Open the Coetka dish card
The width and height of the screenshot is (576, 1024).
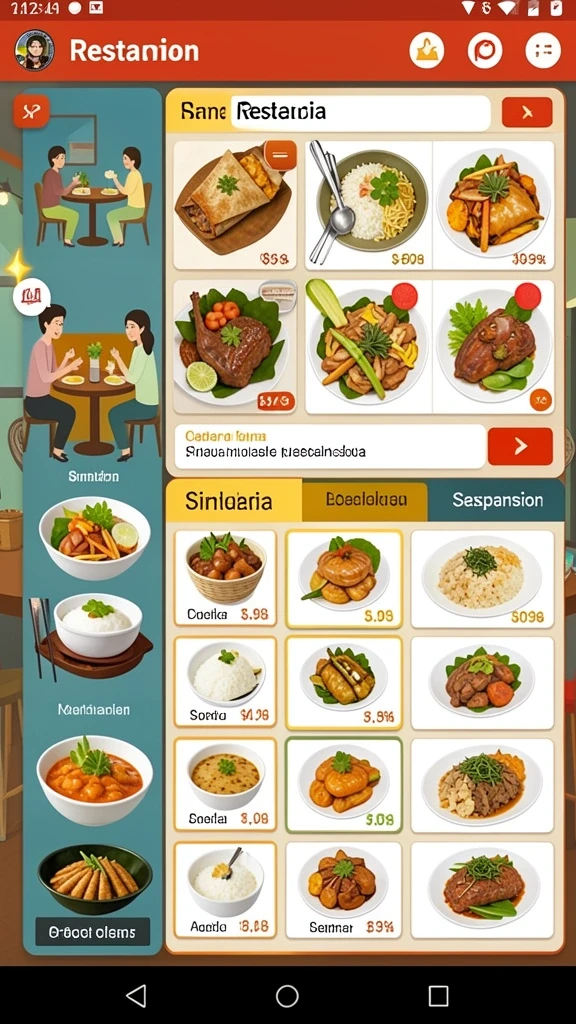pyautogui.click(x=225, y=578)
